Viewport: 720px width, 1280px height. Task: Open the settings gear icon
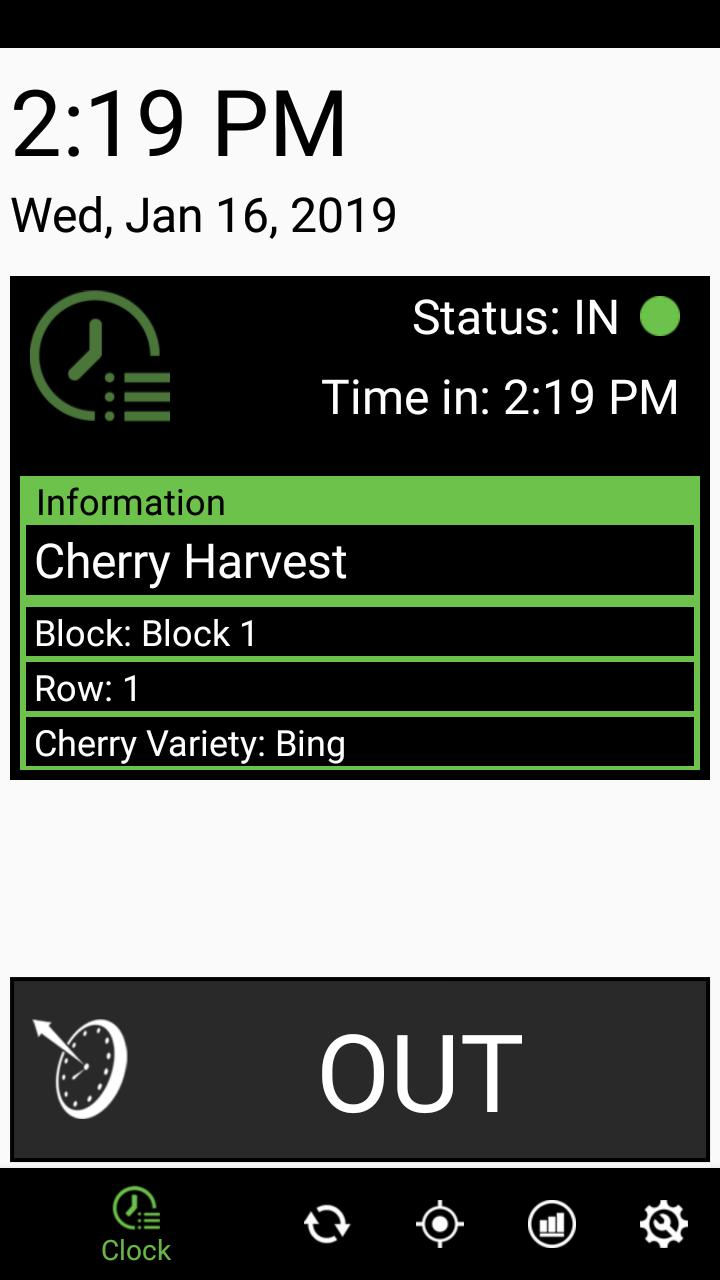pos(662,1222)
